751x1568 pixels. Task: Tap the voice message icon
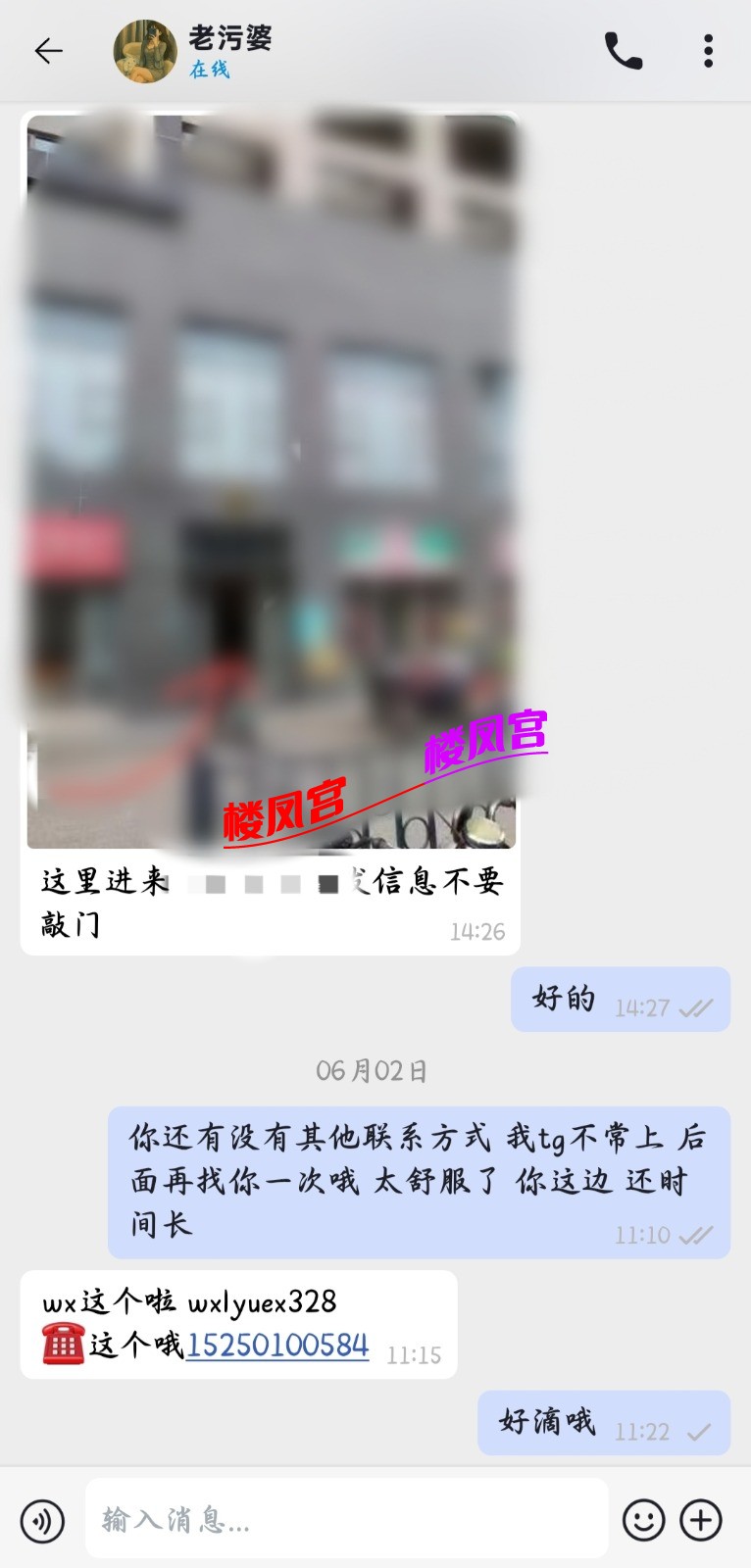click(42, 1521)
